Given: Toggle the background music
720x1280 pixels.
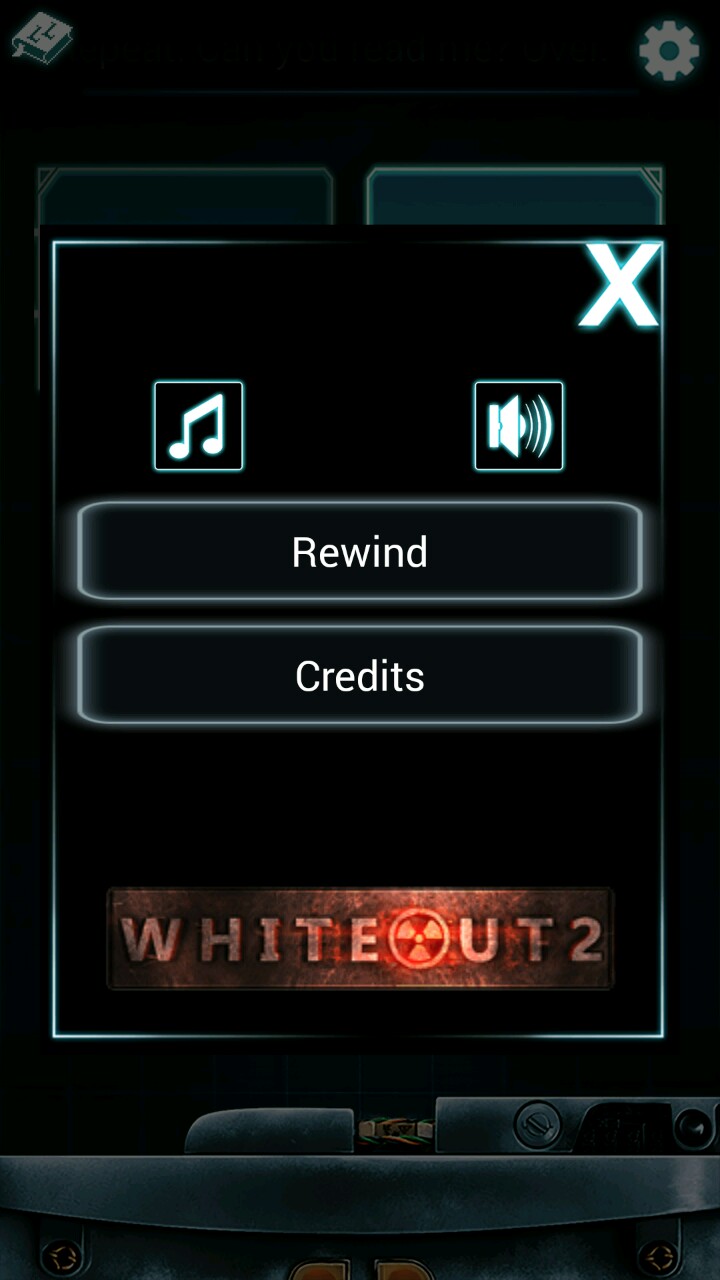Looking at the screenshot, I should [198, 426].
